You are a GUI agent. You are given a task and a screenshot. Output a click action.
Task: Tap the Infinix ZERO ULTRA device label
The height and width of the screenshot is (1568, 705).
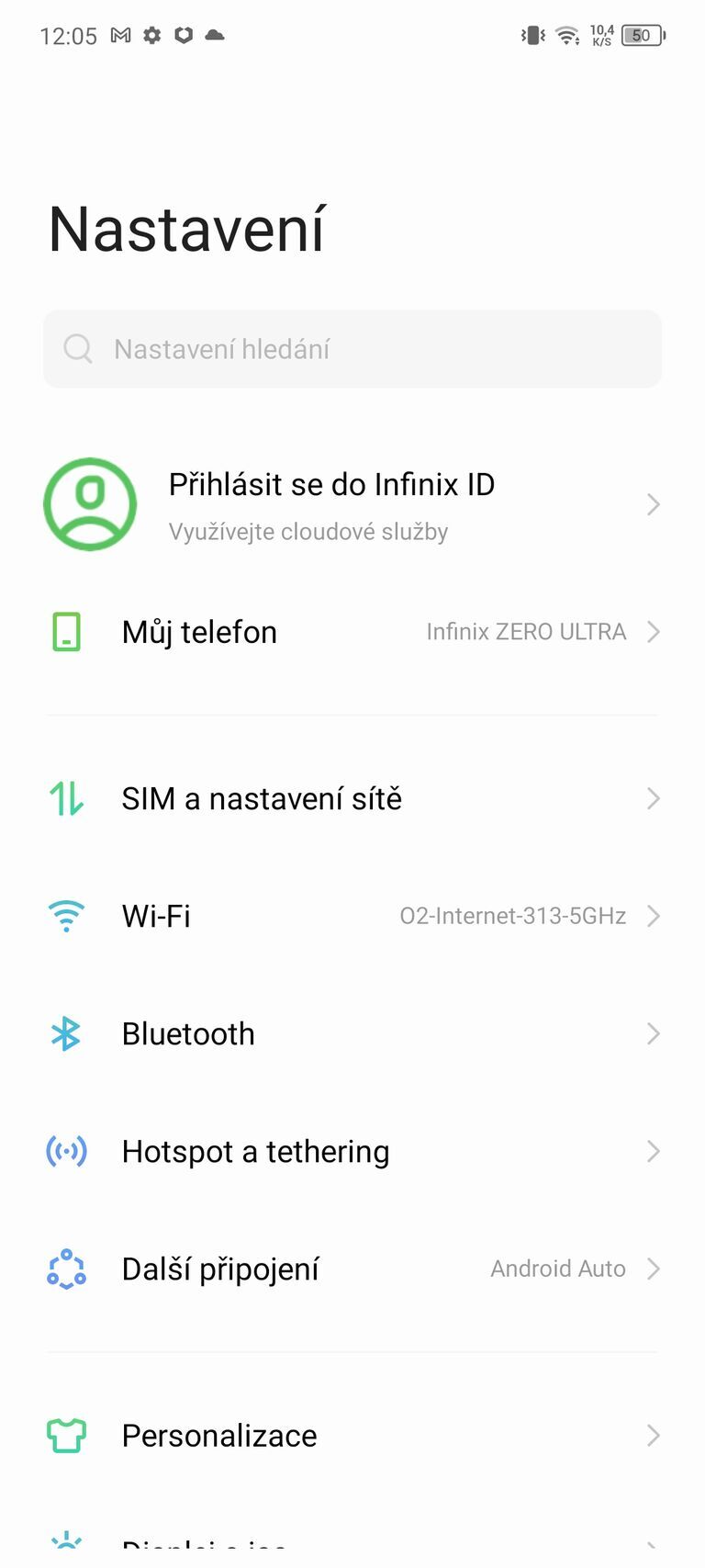click(527, 632)
